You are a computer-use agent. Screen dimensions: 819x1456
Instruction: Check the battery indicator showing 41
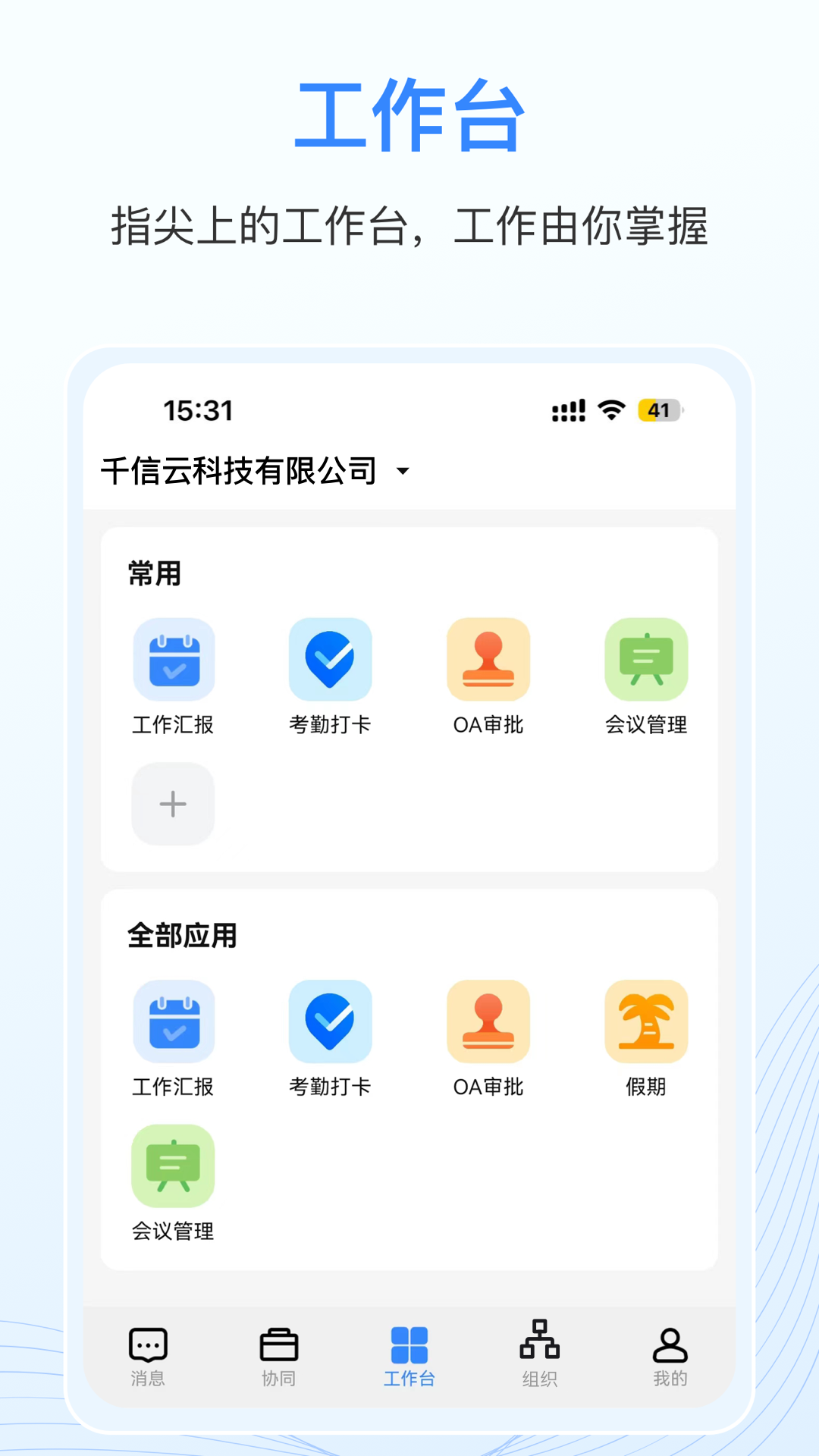[x=658, y=409]
